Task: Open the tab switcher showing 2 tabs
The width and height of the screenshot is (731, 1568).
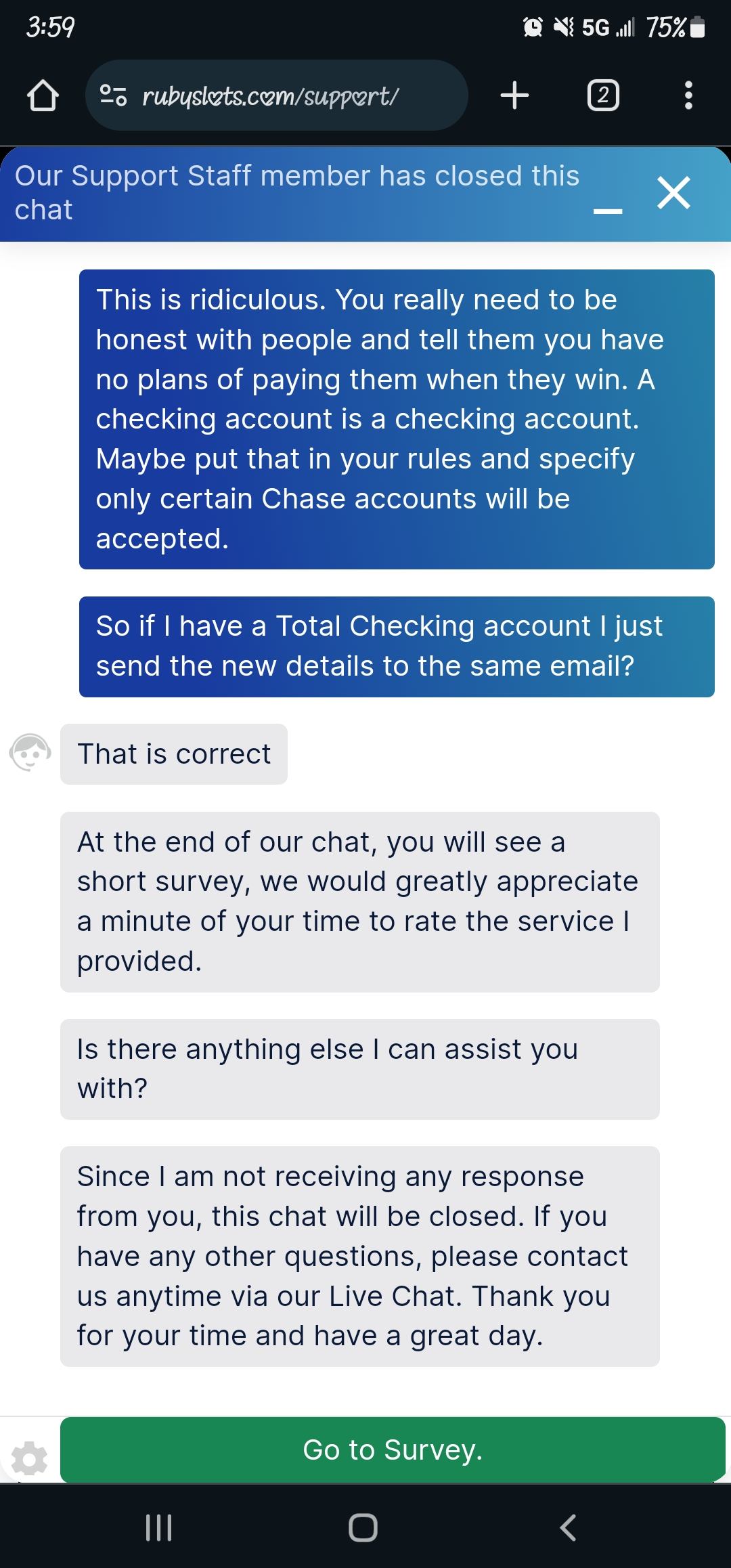Action: [602, 95]
